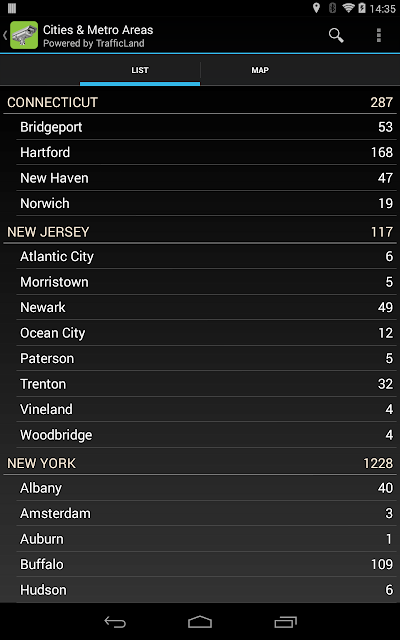Viewport: 400px width, 640px height.
Task: Select the List tab
Action: [140, 70]
